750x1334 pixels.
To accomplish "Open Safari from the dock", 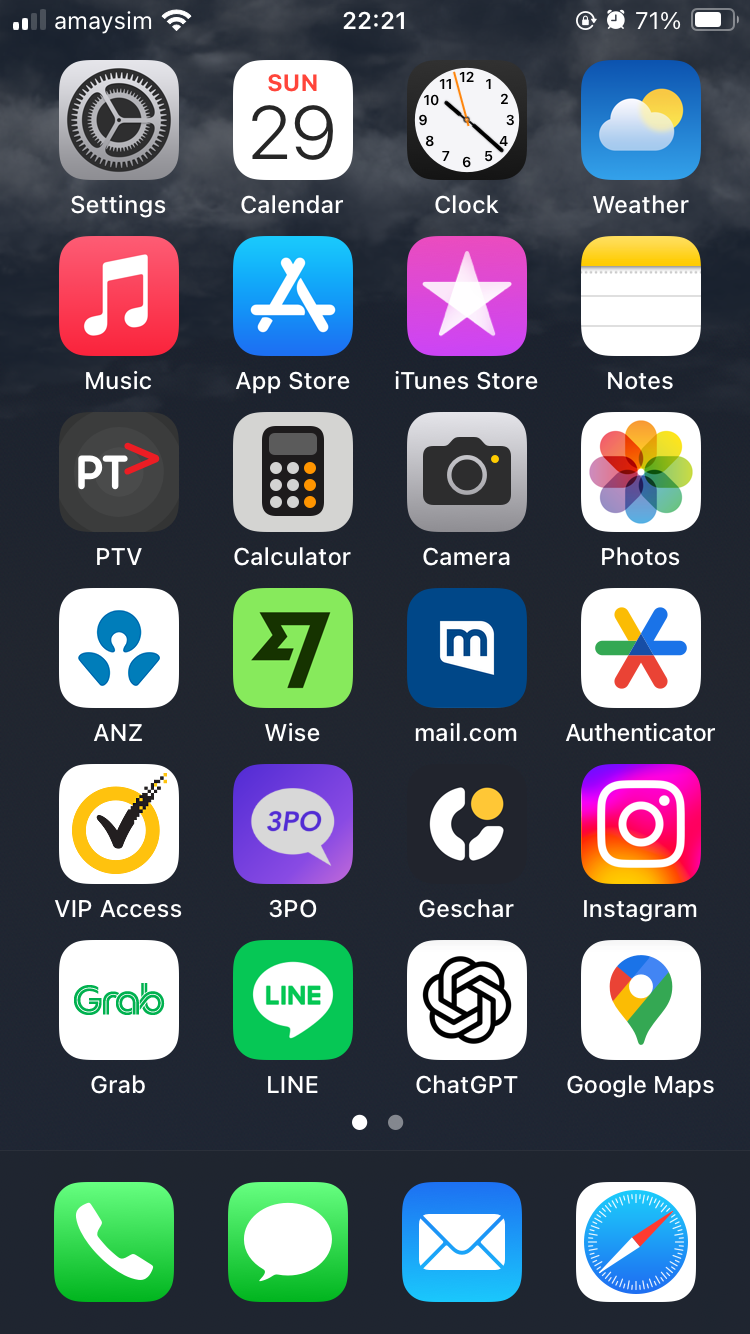I will (636, 1242).
